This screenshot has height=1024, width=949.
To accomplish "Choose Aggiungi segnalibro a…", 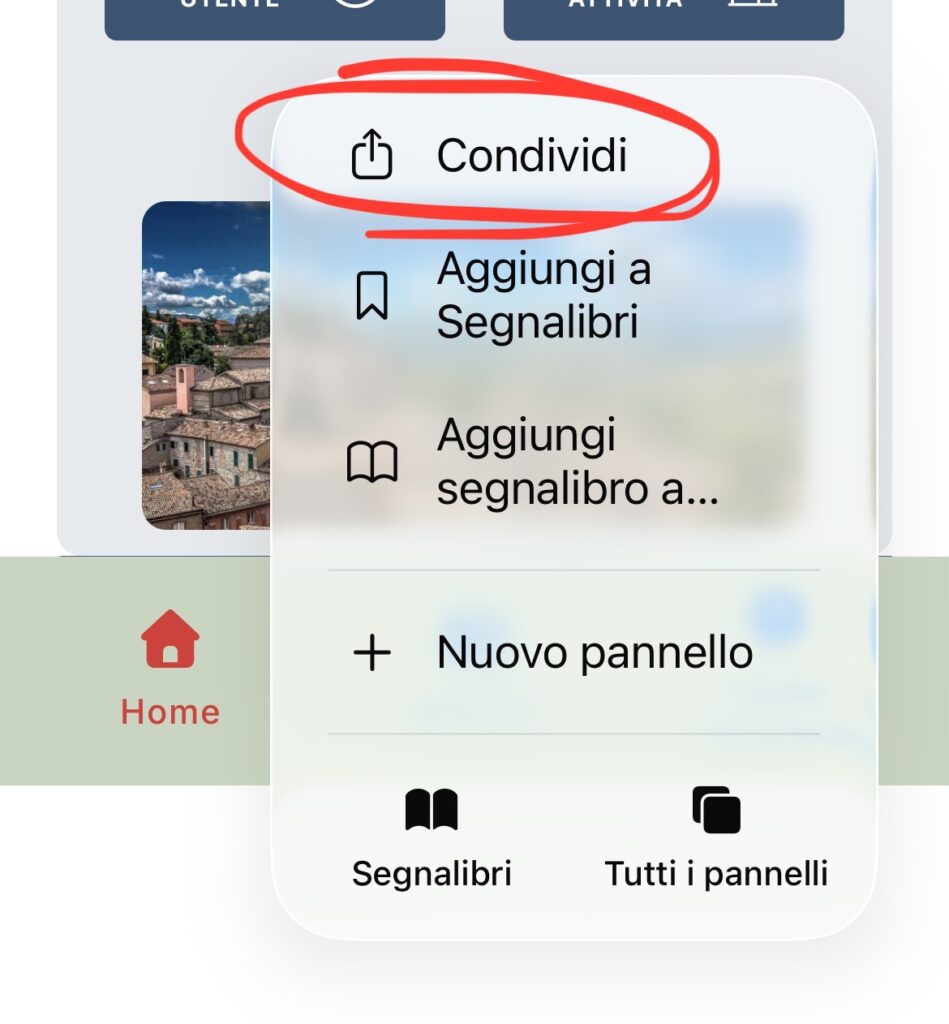I will (x=576, y=462).
